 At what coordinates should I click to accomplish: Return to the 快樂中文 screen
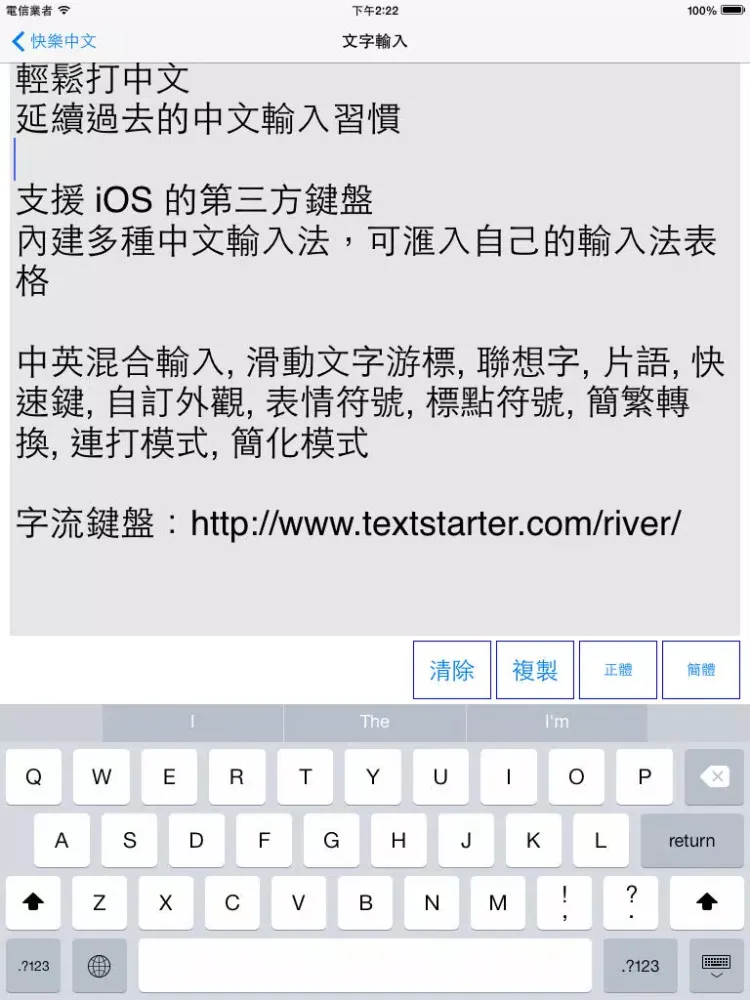[x=53, y=41]
